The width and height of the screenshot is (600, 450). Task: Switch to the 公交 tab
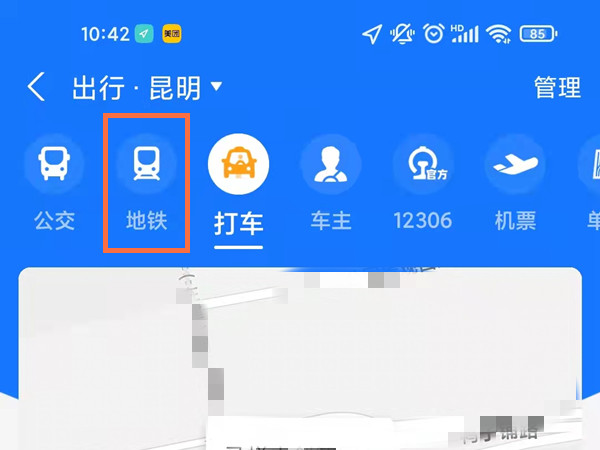(54, 184)
